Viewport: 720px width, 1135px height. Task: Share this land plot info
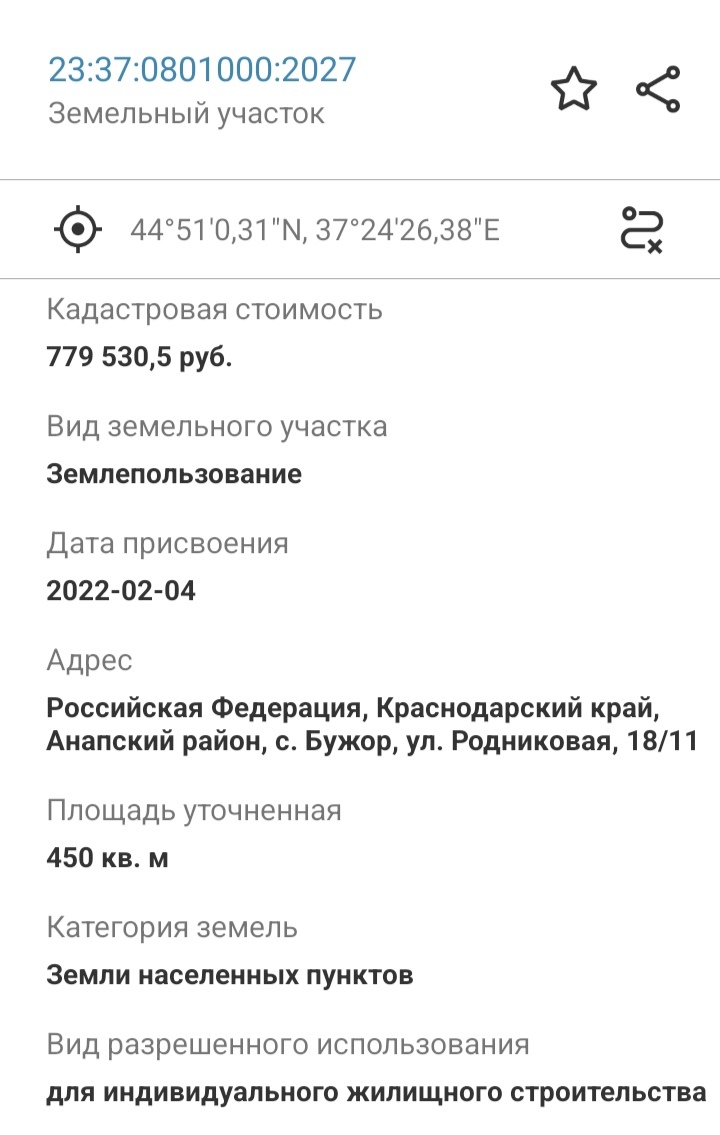coord(658,89)
